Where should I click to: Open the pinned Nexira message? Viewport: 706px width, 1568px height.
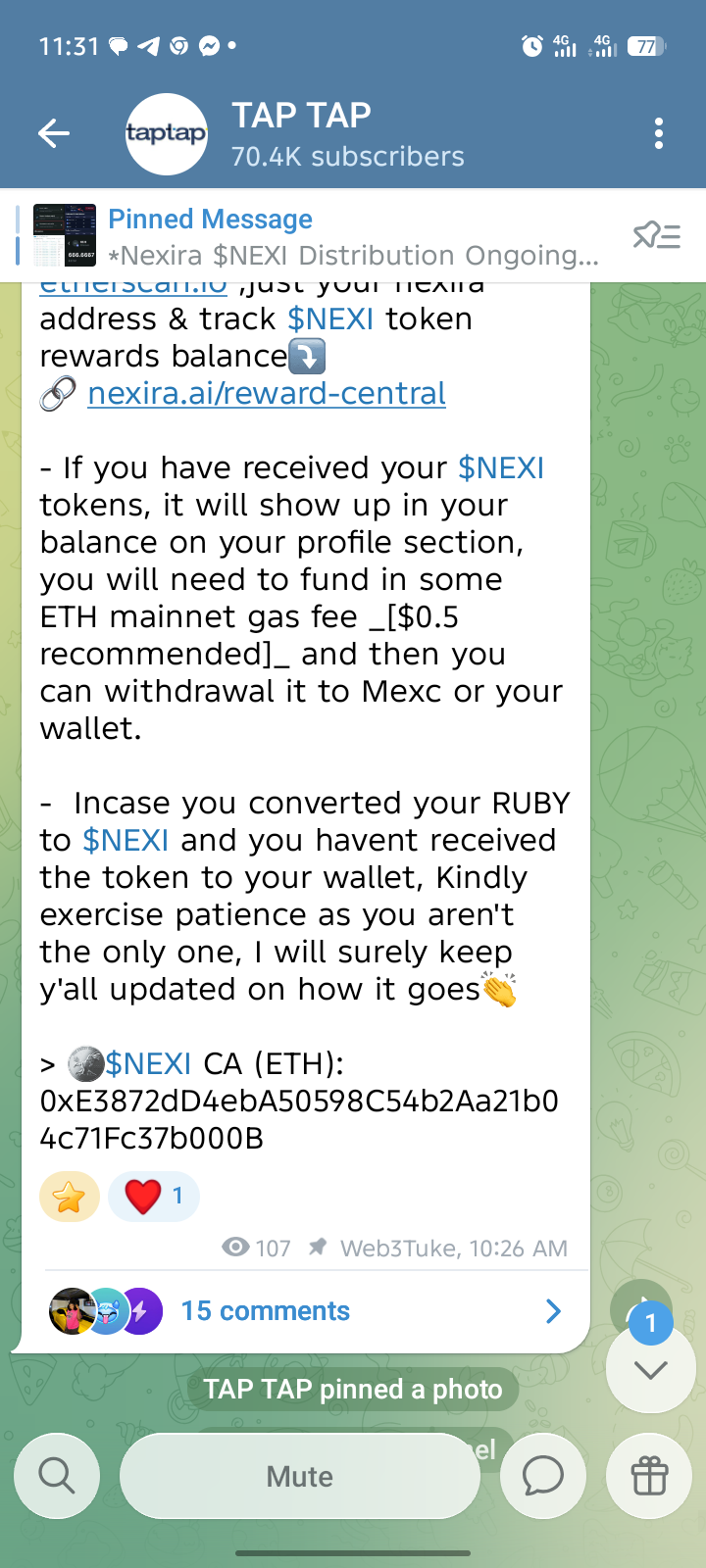(324, 236)
